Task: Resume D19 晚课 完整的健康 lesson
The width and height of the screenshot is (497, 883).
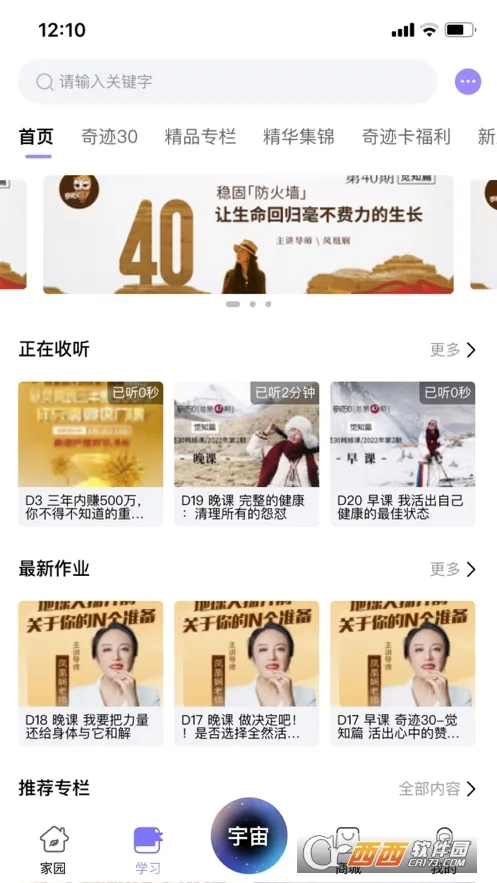Action: pyautogui.click(x=247, y=454)
